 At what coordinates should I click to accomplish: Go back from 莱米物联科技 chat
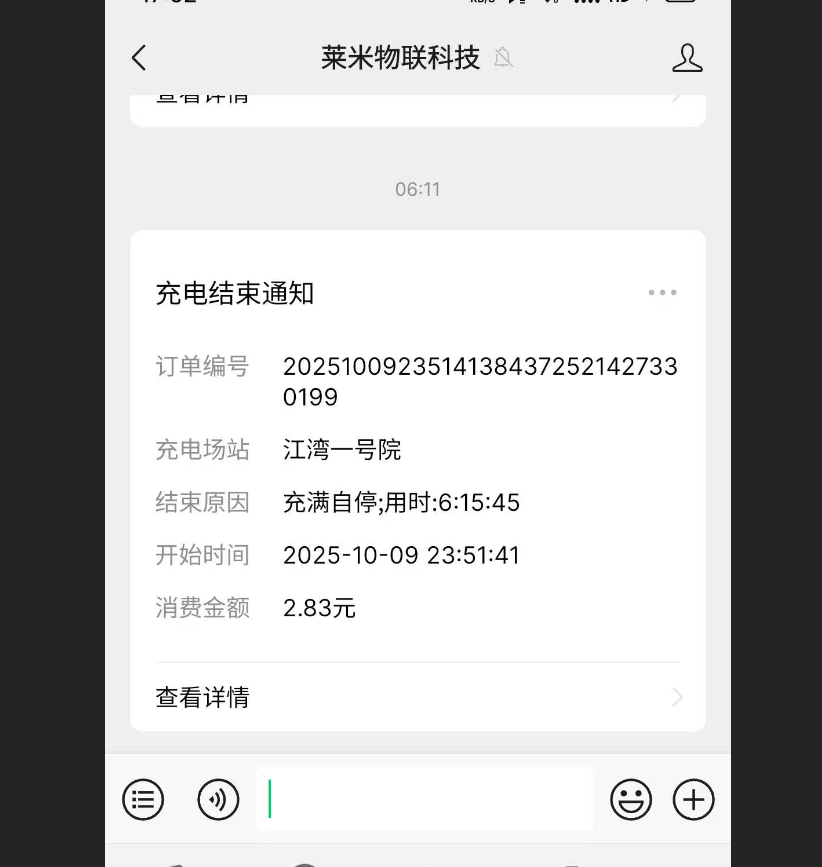click(x=139, y=58)
